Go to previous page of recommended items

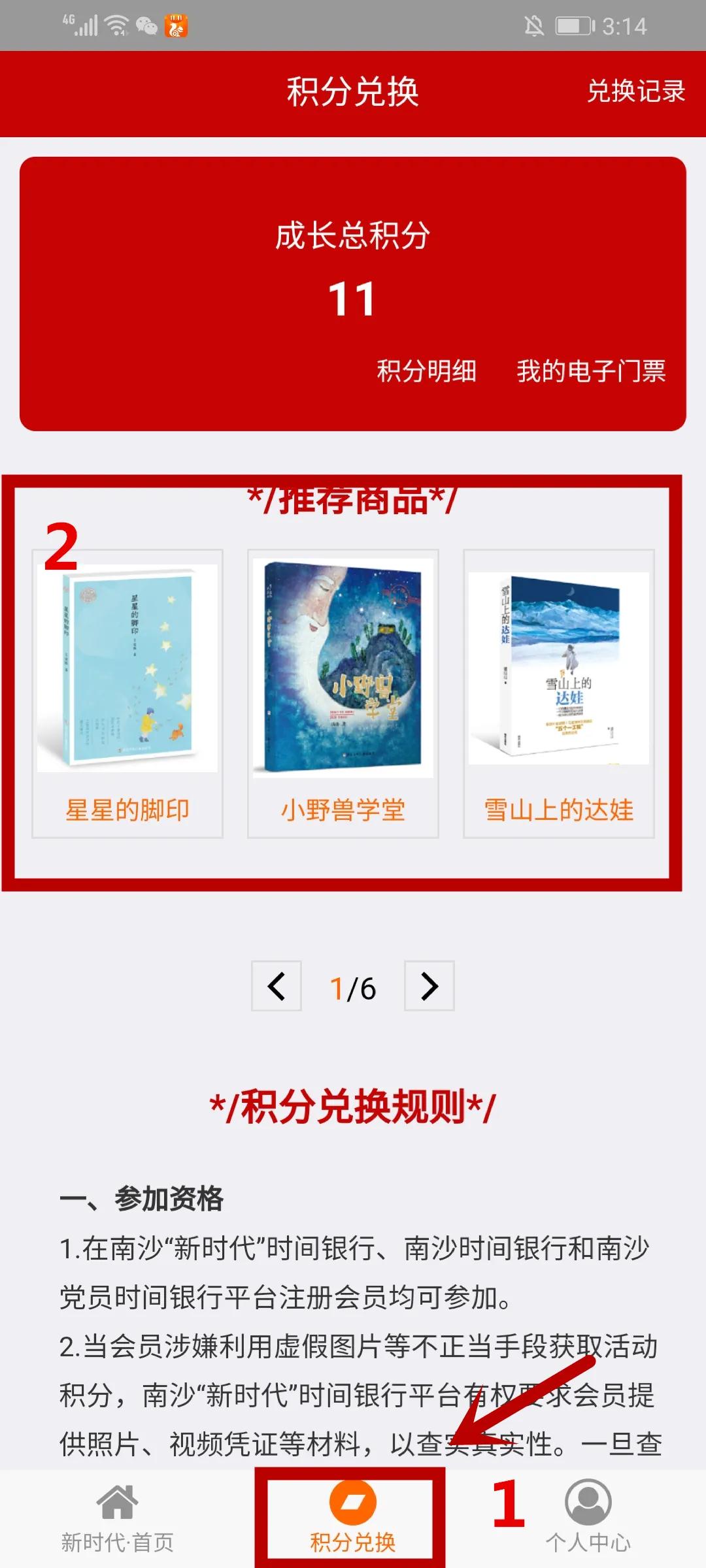[277, 986]
